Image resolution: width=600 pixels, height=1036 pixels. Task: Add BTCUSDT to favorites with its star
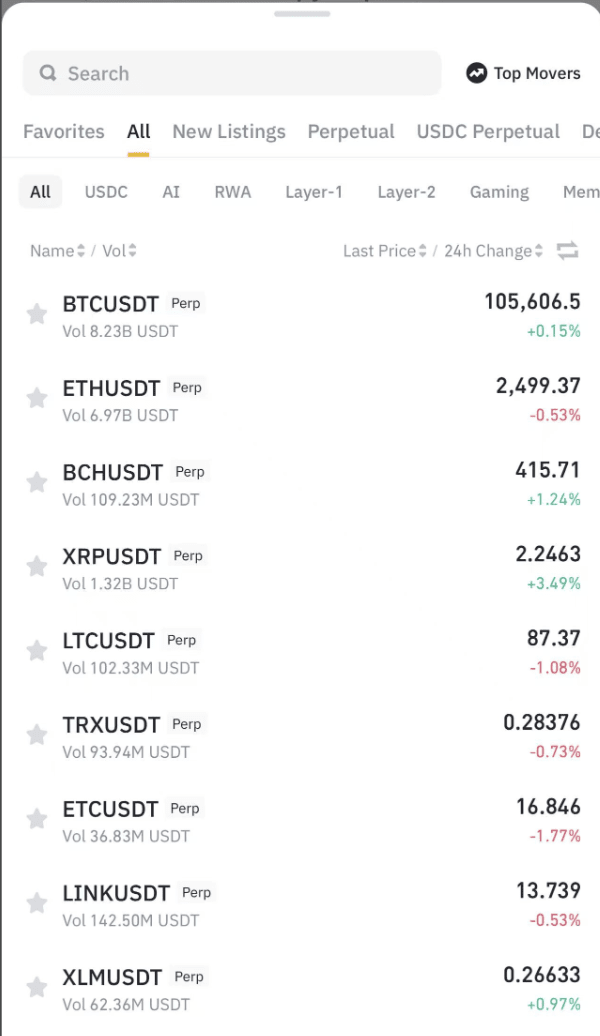(x=37, y=315)
